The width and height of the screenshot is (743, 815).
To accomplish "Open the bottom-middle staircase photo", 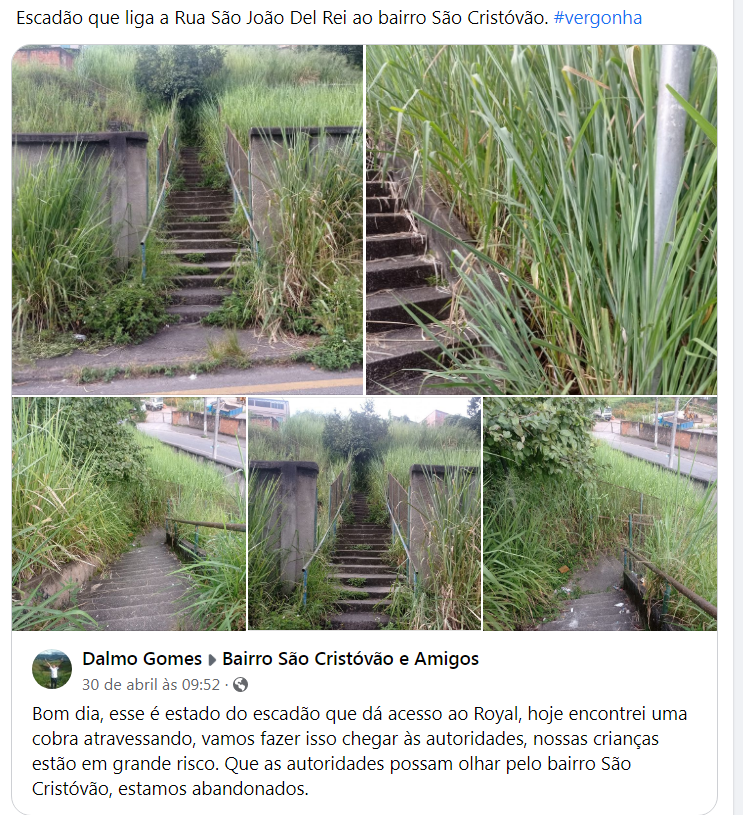I will (x=364, y=514).
